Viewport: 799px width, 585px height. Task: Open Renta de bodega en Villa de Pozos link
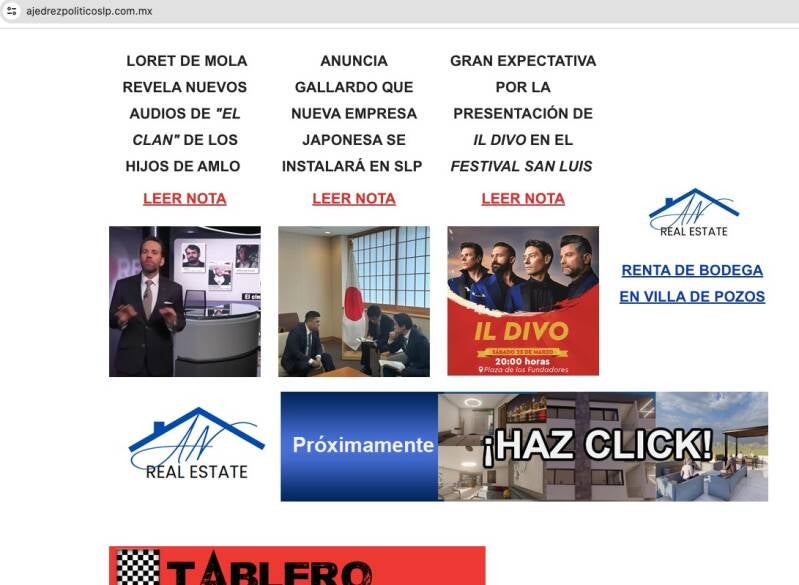click(692, 283)
